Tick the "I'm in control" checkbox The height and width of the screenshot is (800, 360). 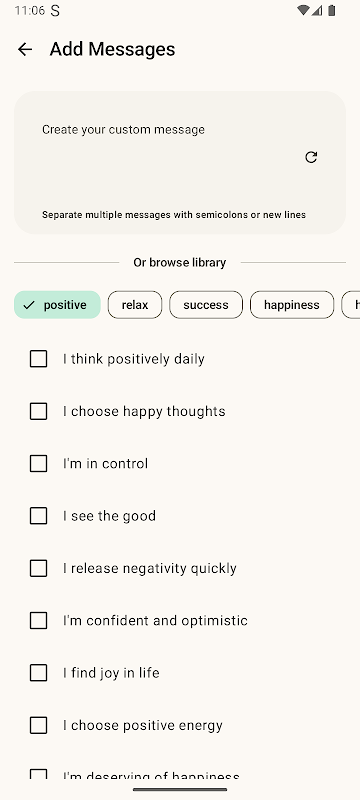38,464
